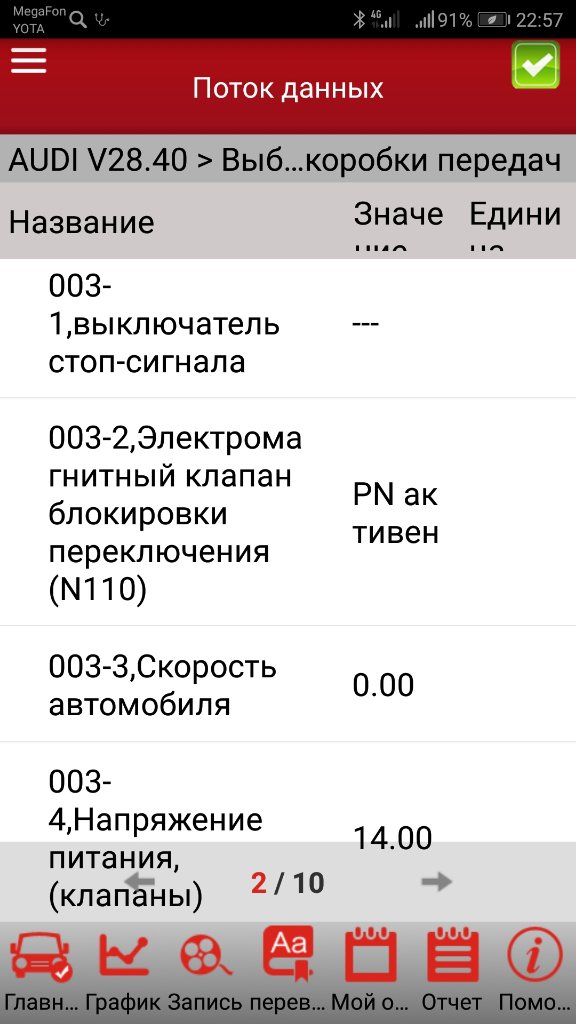Go to the next data page

click(437, 882)
